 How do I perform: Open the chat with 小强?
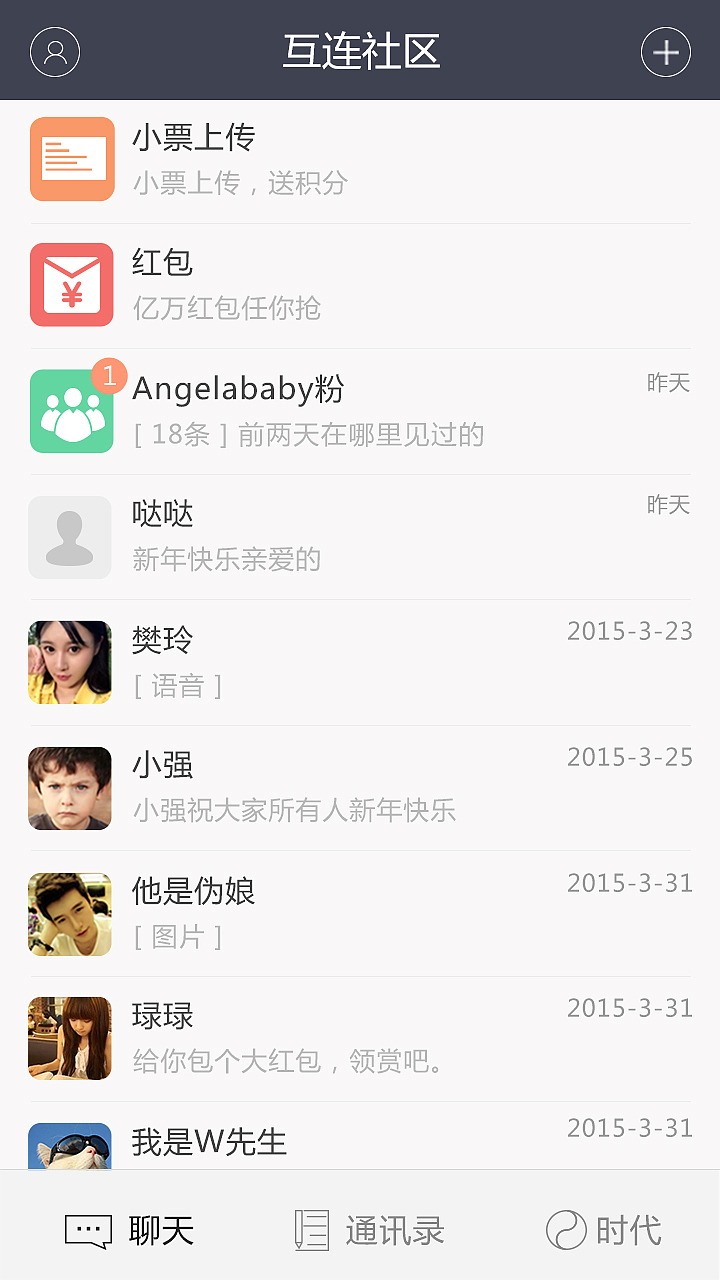(x=360, y=788)
